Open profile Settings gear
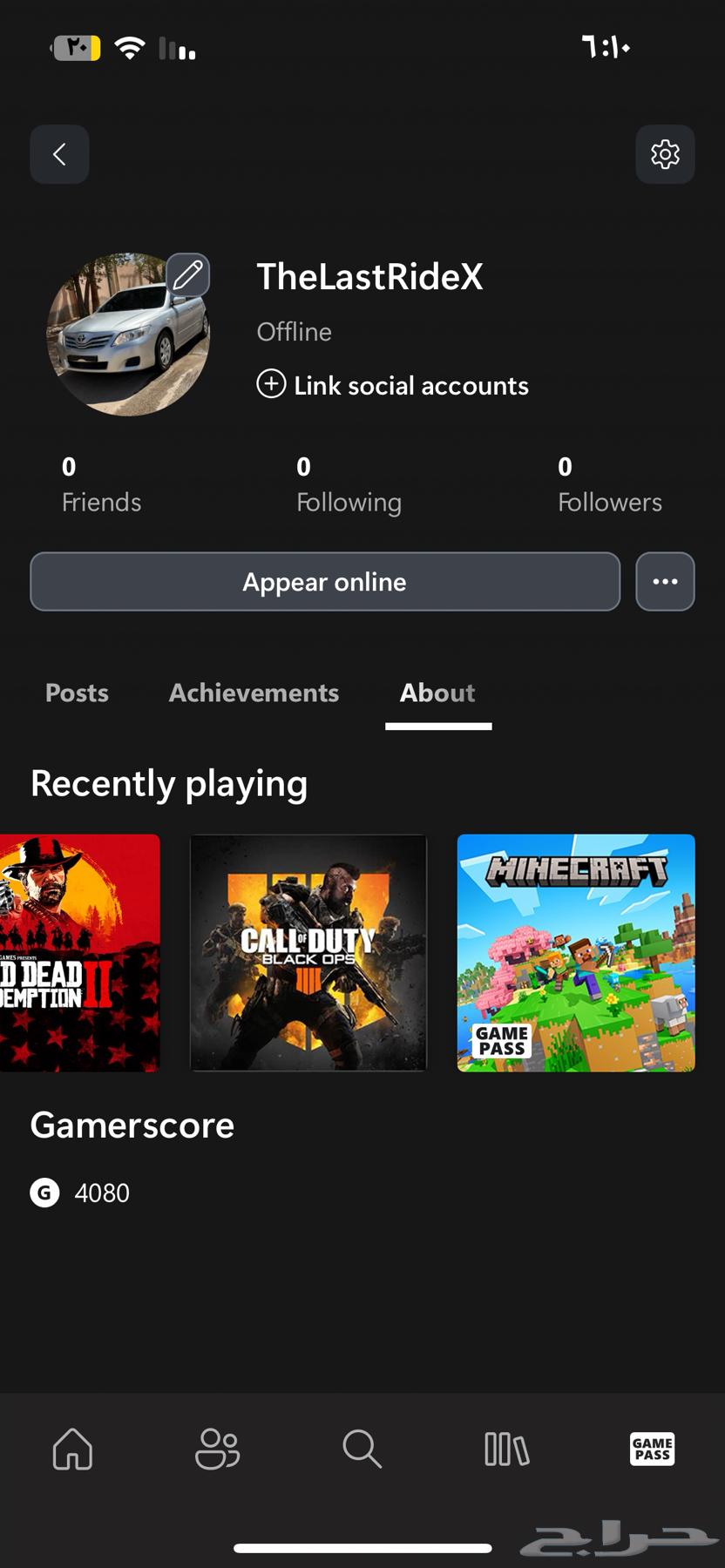The height and width of the screenshot is (1568, 725). [x=665, y=154]
